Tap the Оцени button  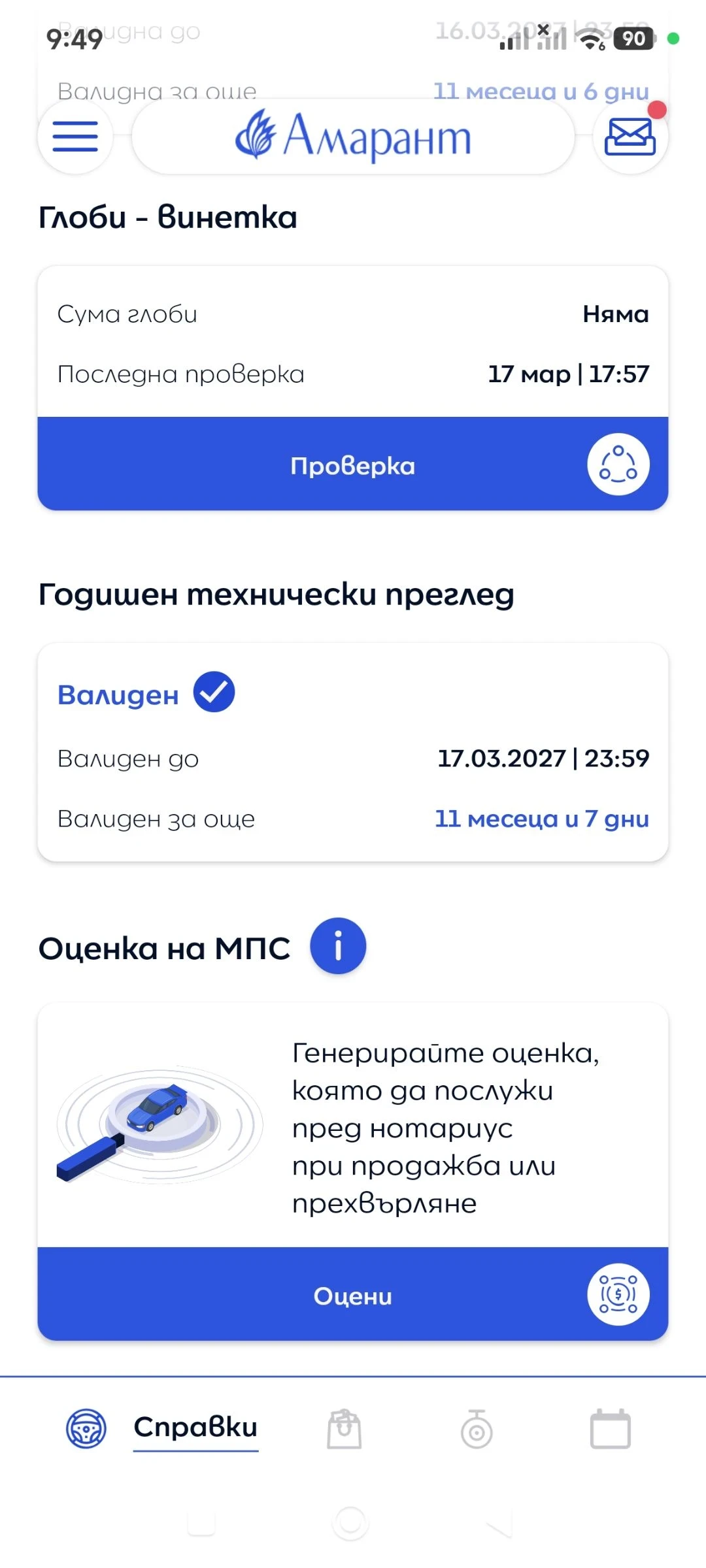tap(352, 1296)
